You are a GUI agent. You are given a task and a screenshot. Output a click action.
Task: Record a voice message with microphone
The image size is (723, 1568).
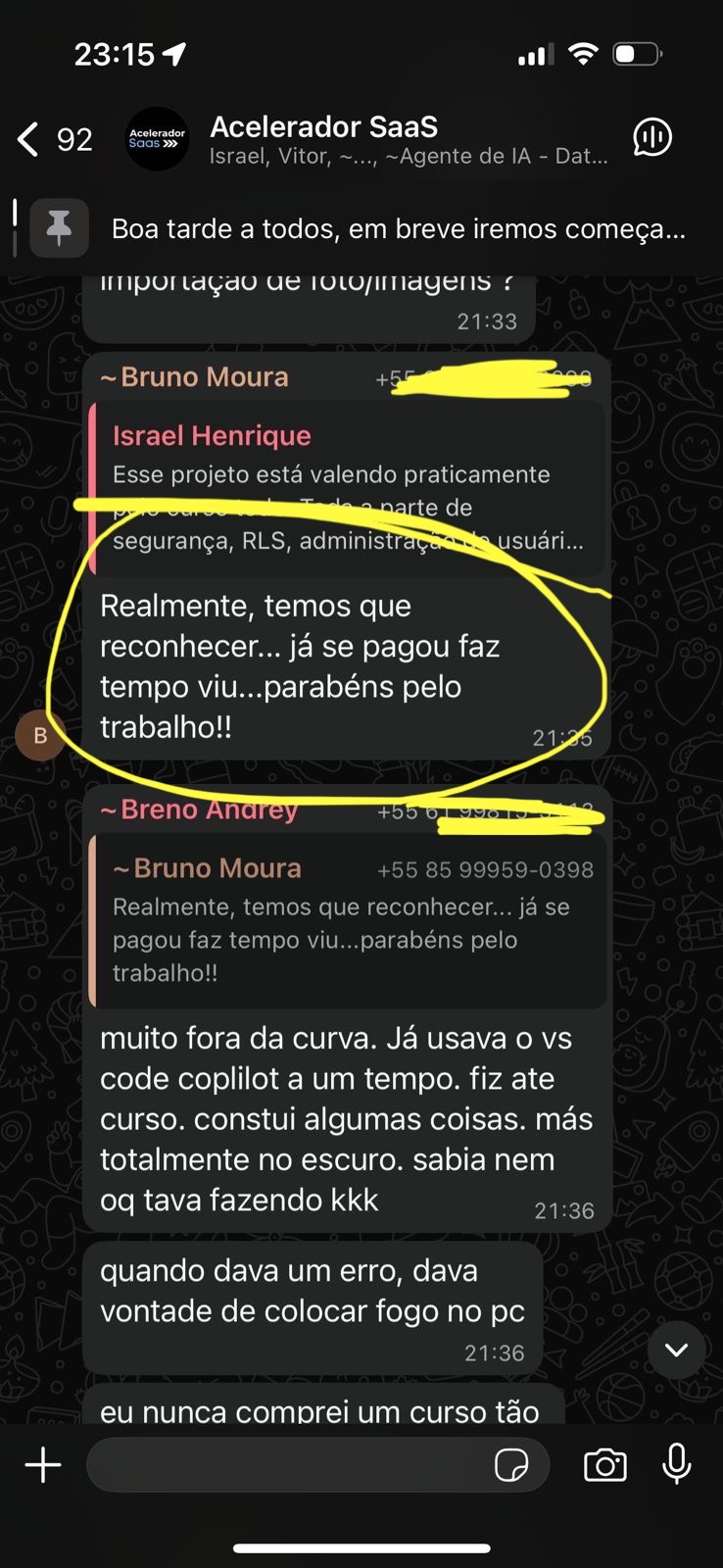point(677,1465)
